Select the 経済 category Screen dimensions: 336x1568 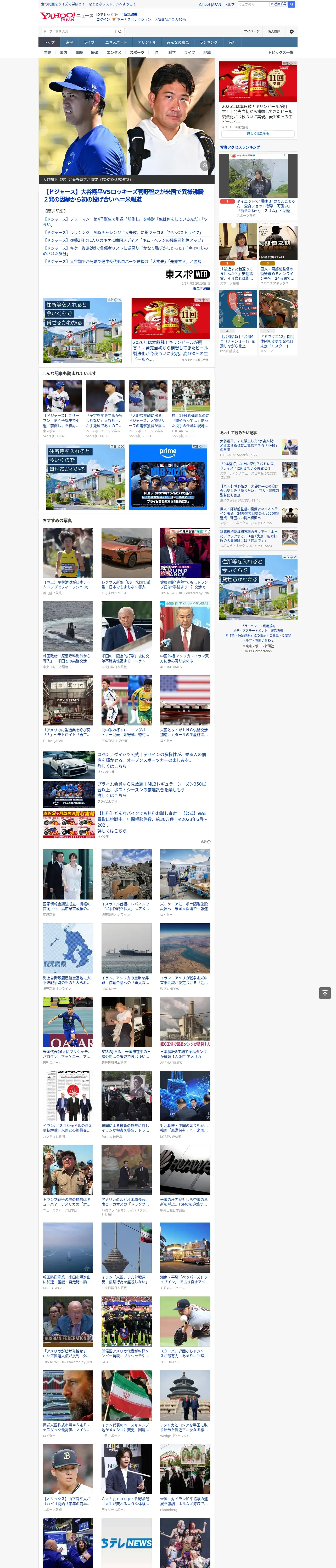click(94, 52)
